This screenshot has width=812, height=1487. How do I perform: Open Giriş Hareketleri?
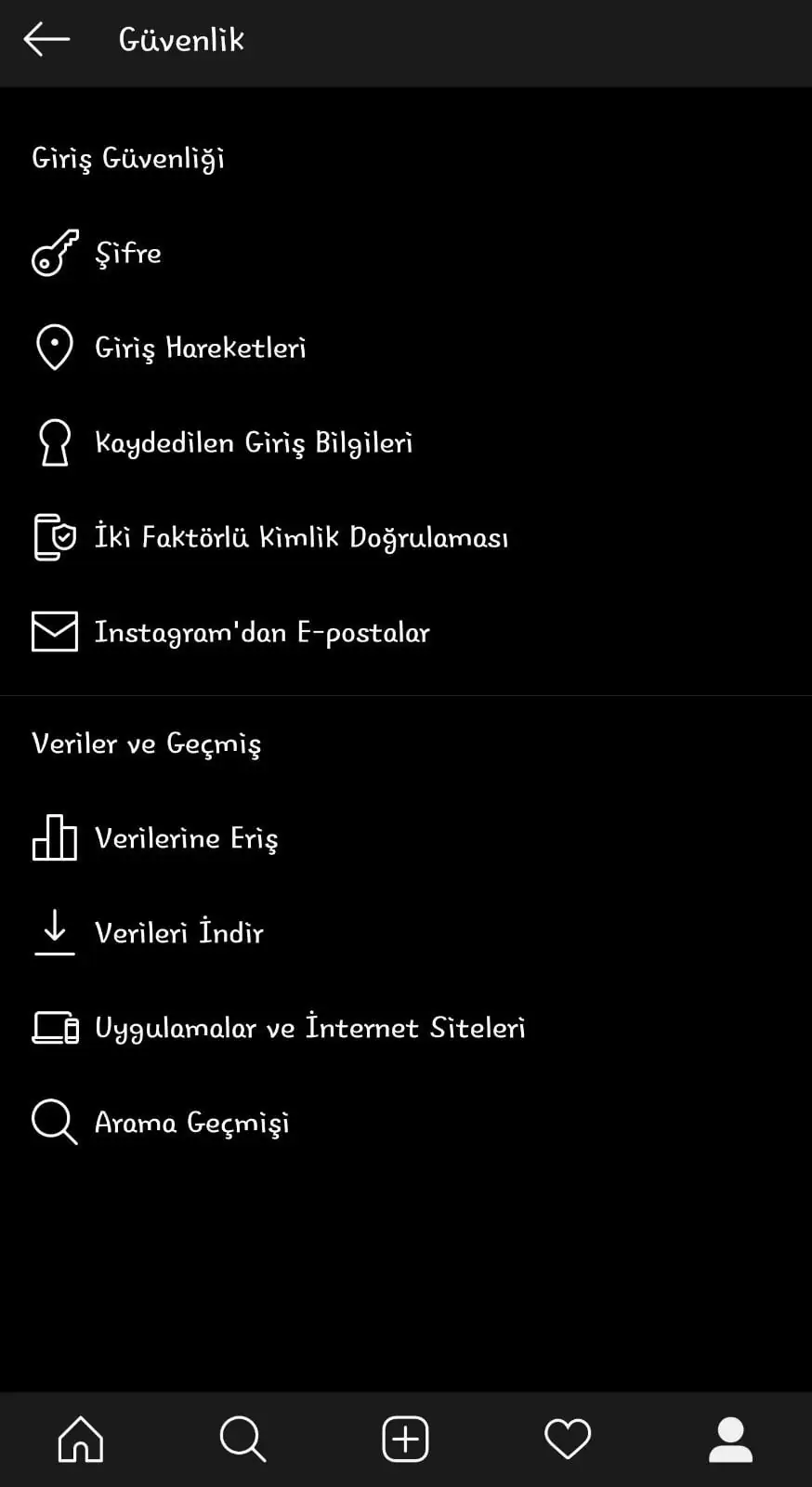click(200, 348)
